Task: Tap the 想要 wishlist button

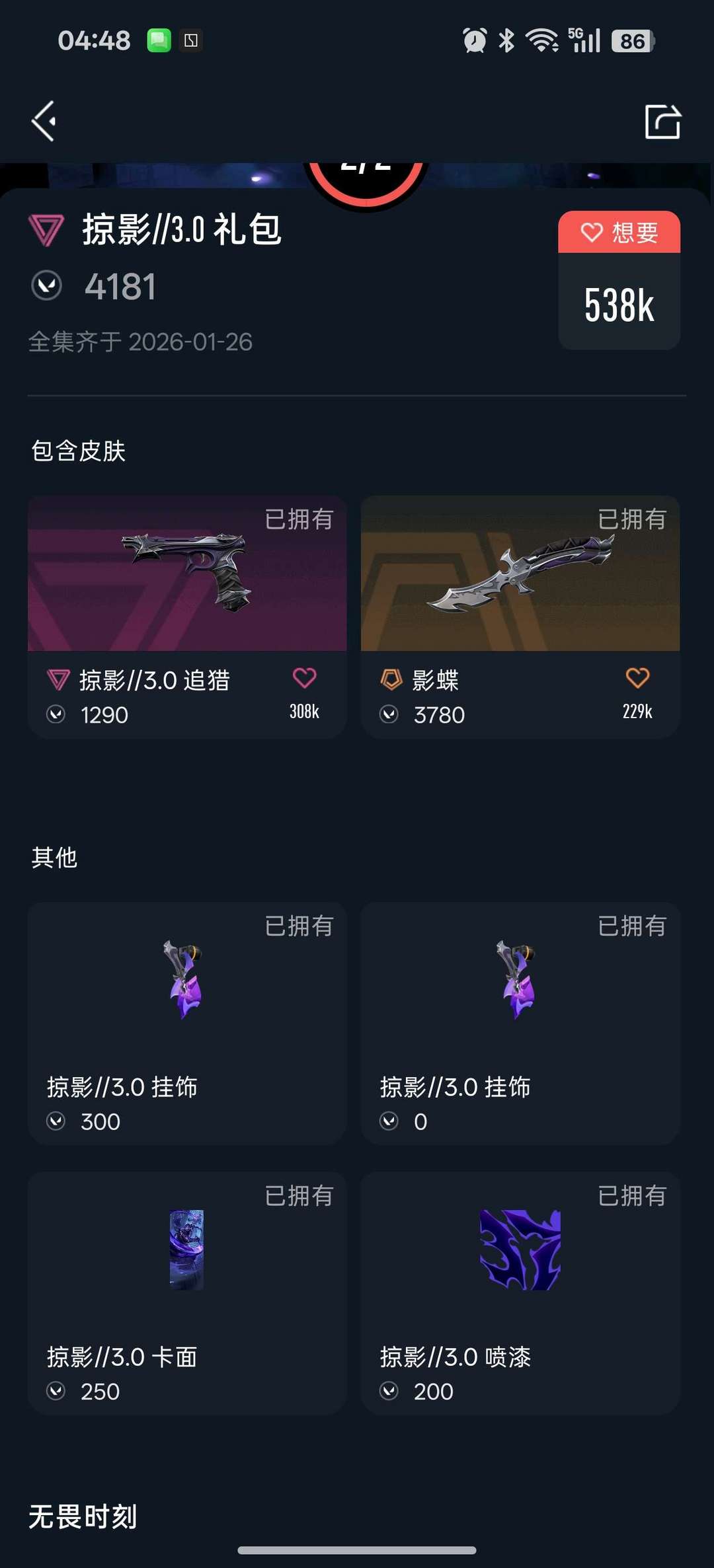Action: click(x=619, y=232)
